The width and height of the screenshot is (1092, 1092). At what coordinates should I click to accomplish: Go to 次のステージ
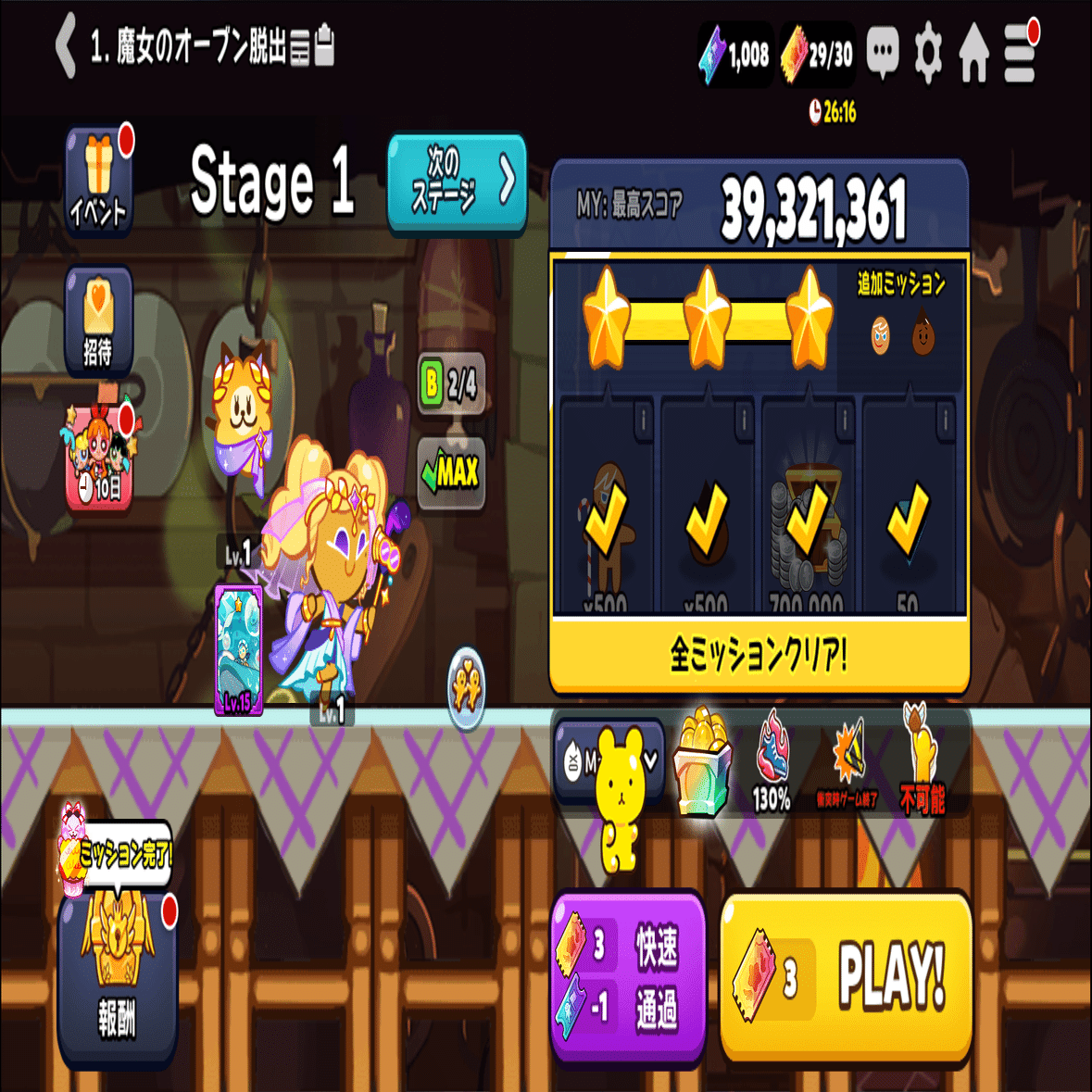click(457, 181)
